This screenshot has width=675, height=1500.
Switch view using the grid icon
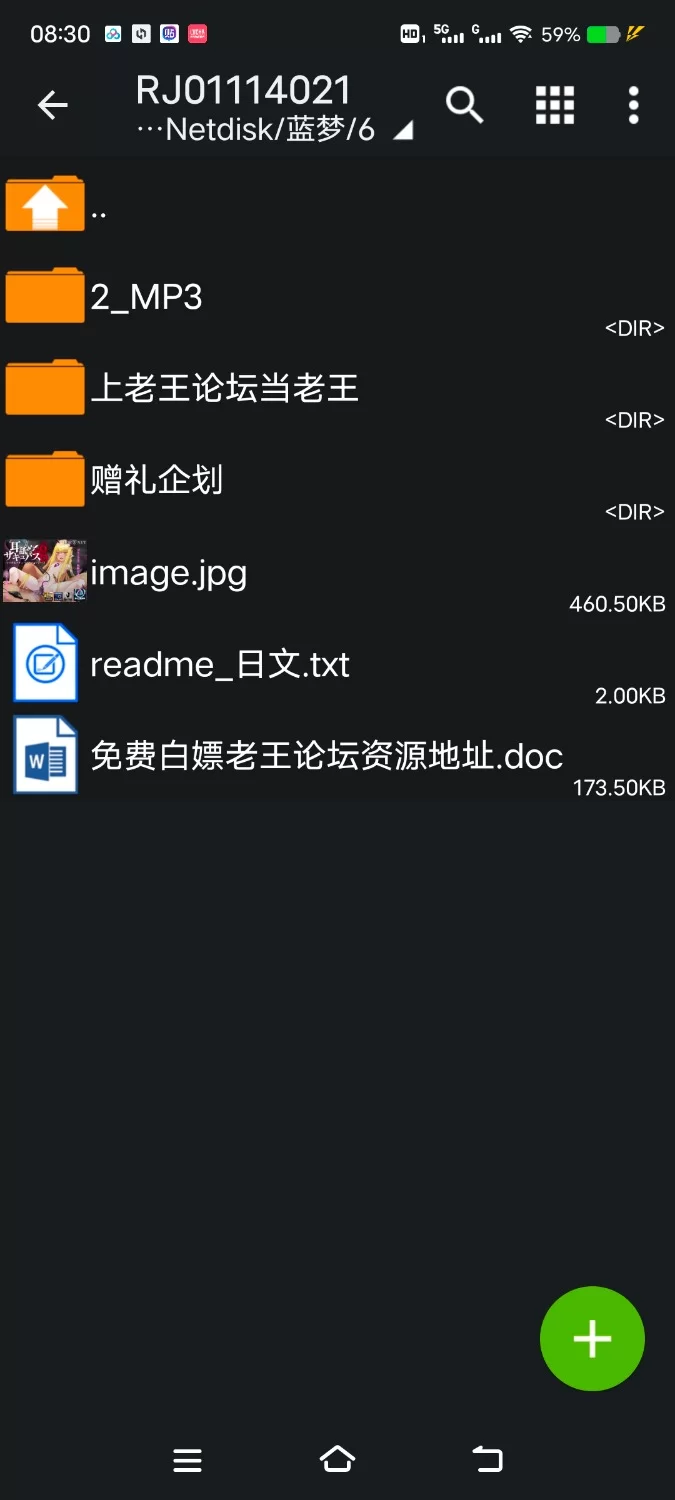click(x=555, y=105)
